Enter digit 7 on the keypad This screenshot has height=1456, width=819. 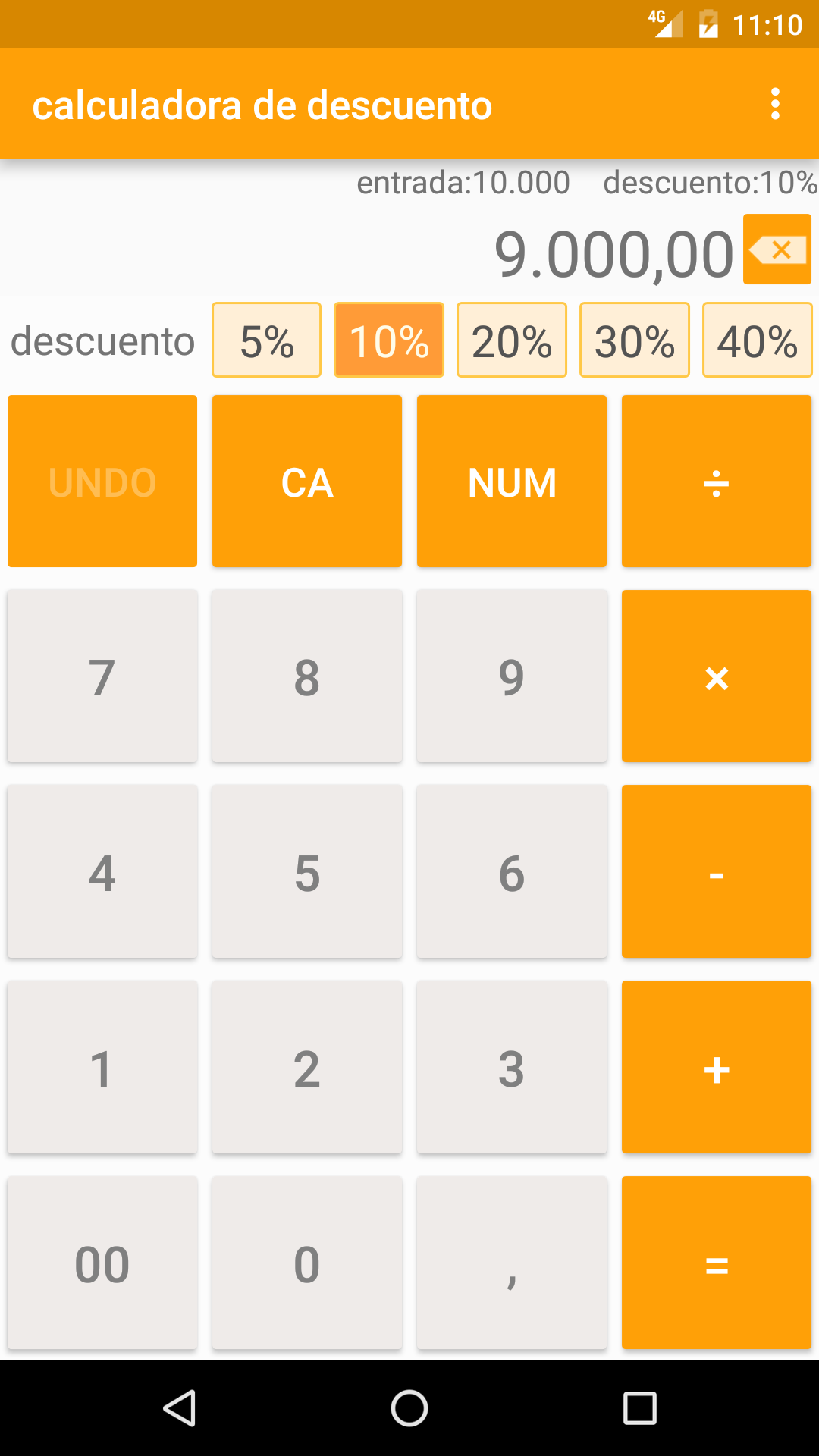102,676
